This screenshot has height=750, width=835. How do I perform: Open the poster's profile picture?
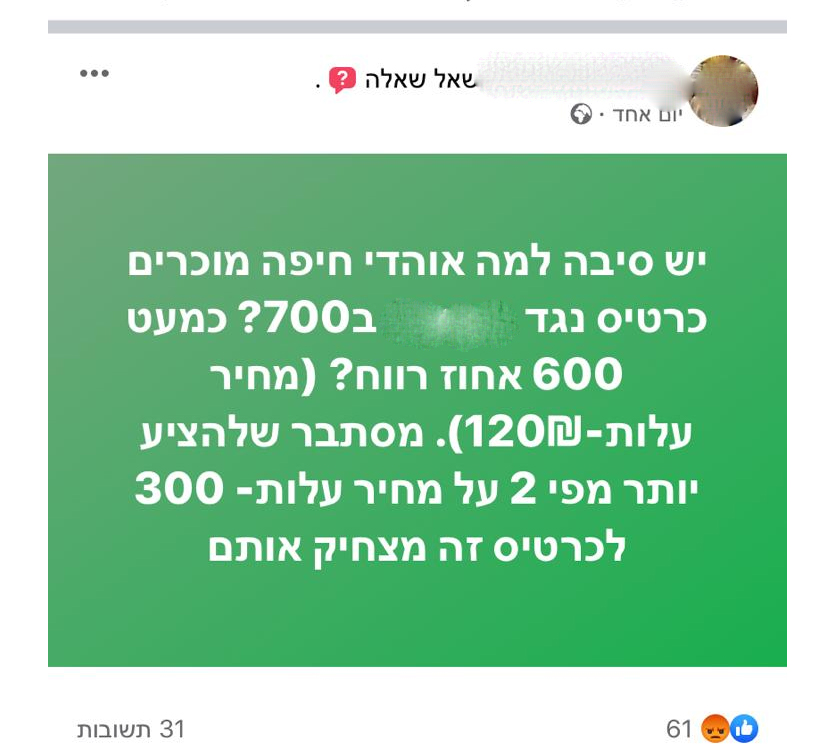point(723,91)
